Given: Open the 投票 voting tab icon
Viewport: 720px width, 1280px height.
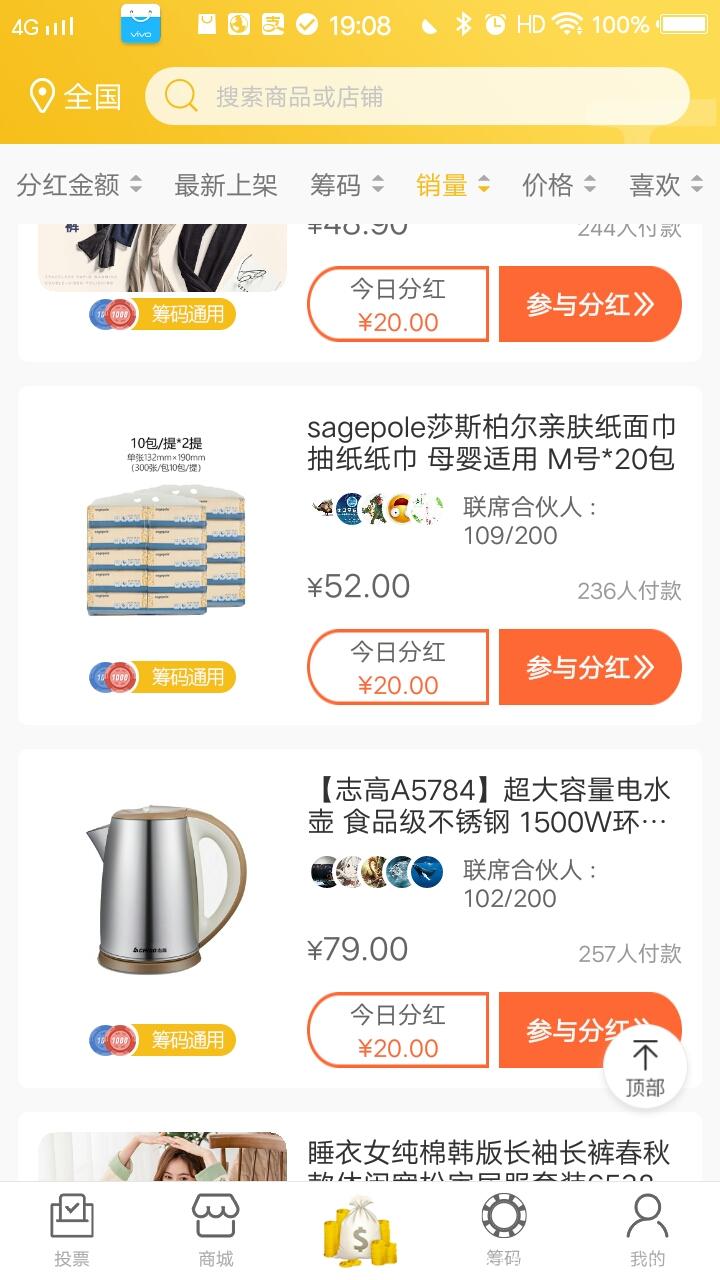Looking at the screenshot, I should (72, 1218).
